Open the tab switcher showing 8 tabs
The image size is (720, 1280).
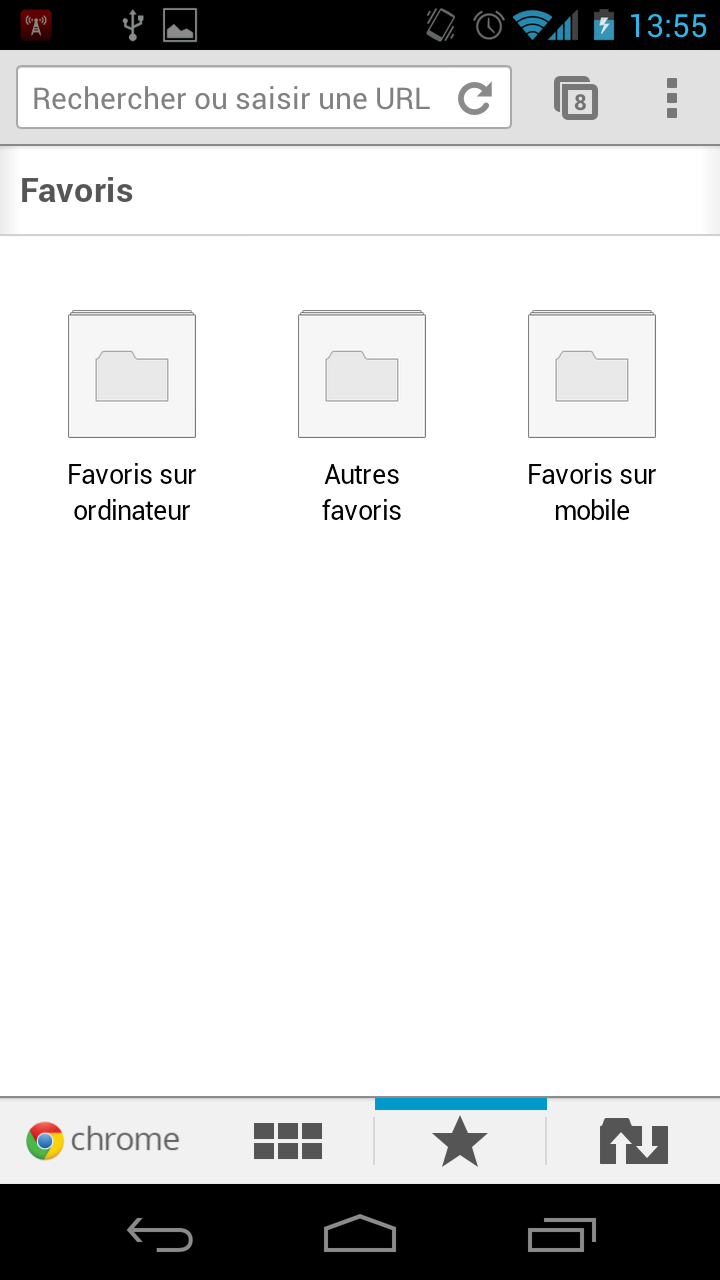(x=576, y=98)
